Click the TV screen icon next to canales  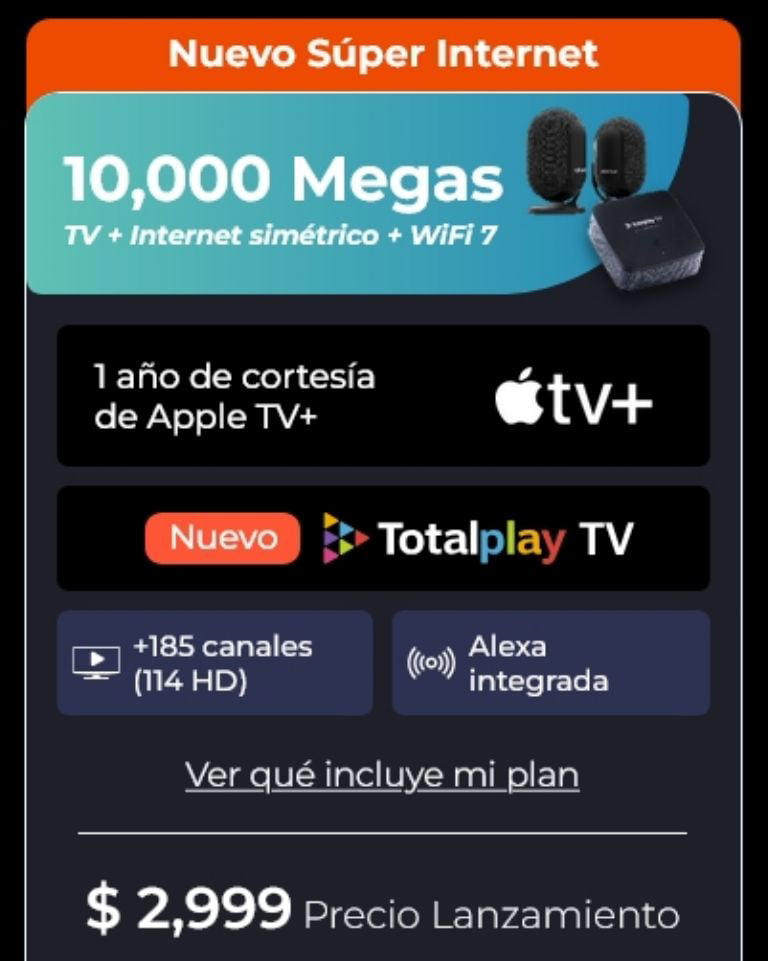(98, 661)
